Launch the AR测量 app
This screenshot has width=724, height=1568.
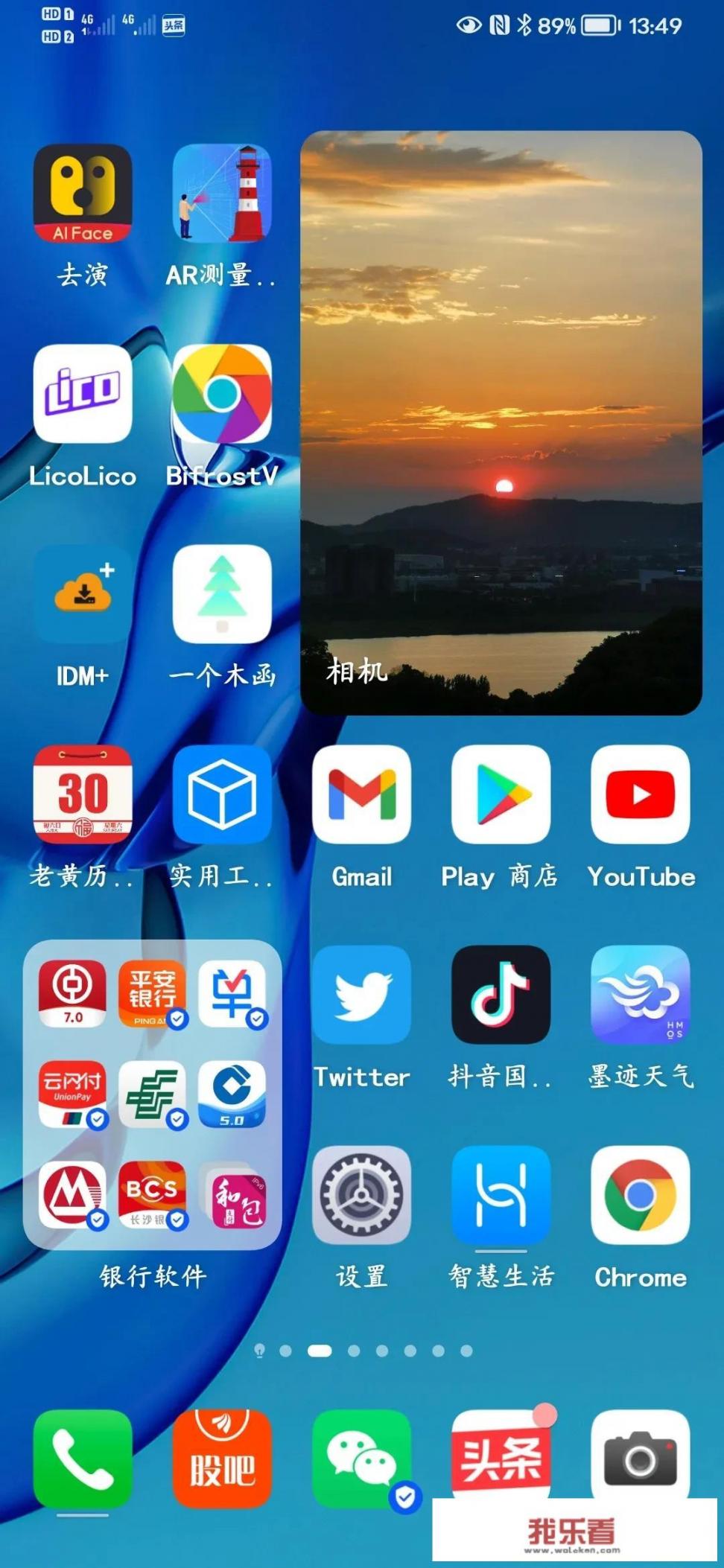coord(222,194)
